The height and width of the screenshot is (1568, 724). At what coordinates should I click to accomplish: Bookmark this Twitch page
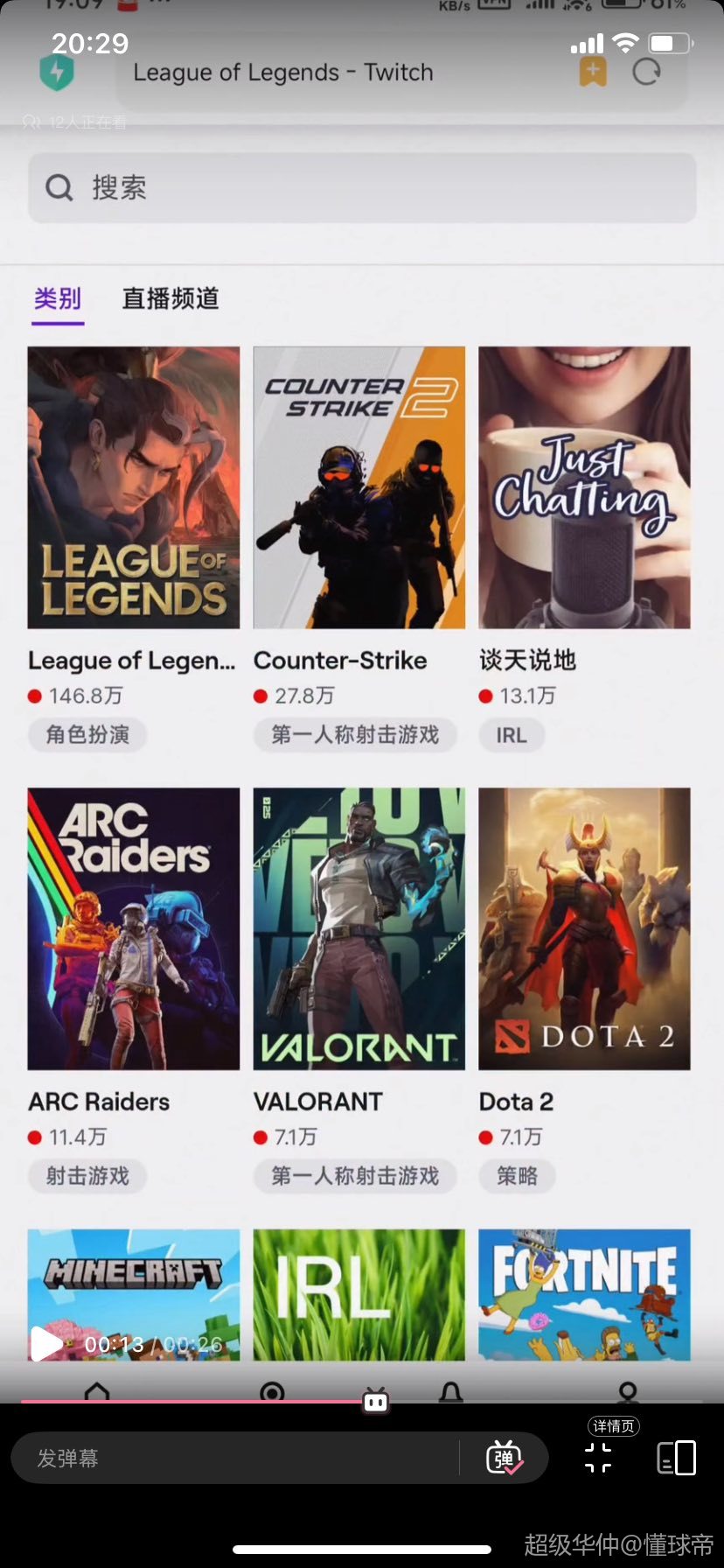pos(593,72)
